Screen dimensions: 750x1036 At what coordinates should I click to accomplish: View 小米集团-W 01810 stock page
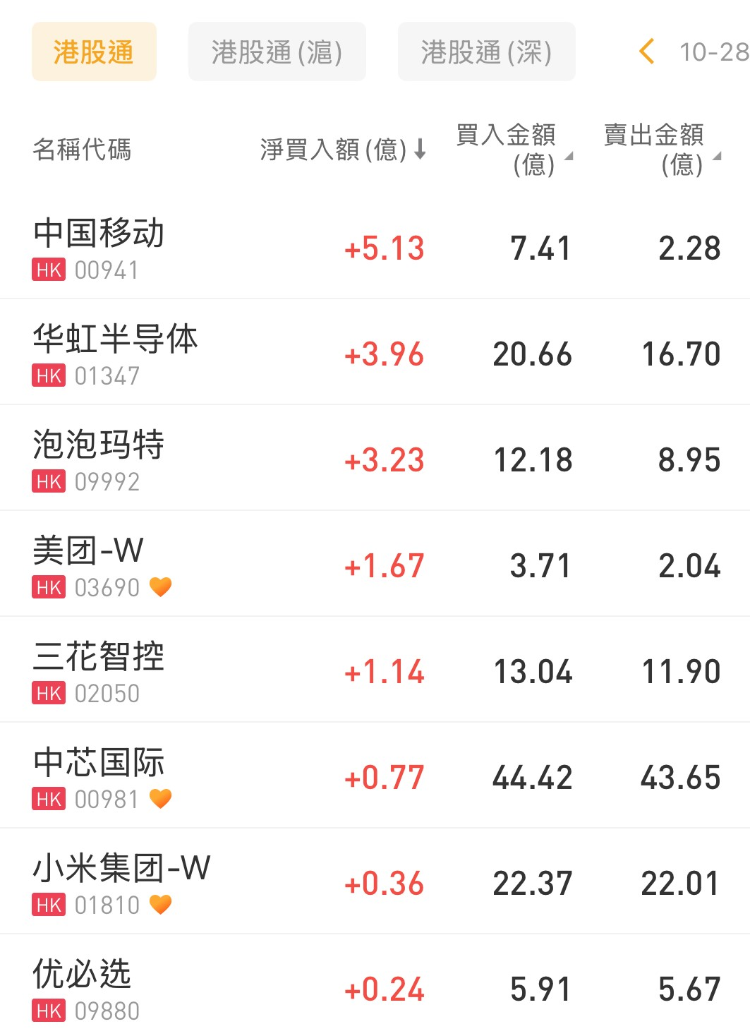121,883
